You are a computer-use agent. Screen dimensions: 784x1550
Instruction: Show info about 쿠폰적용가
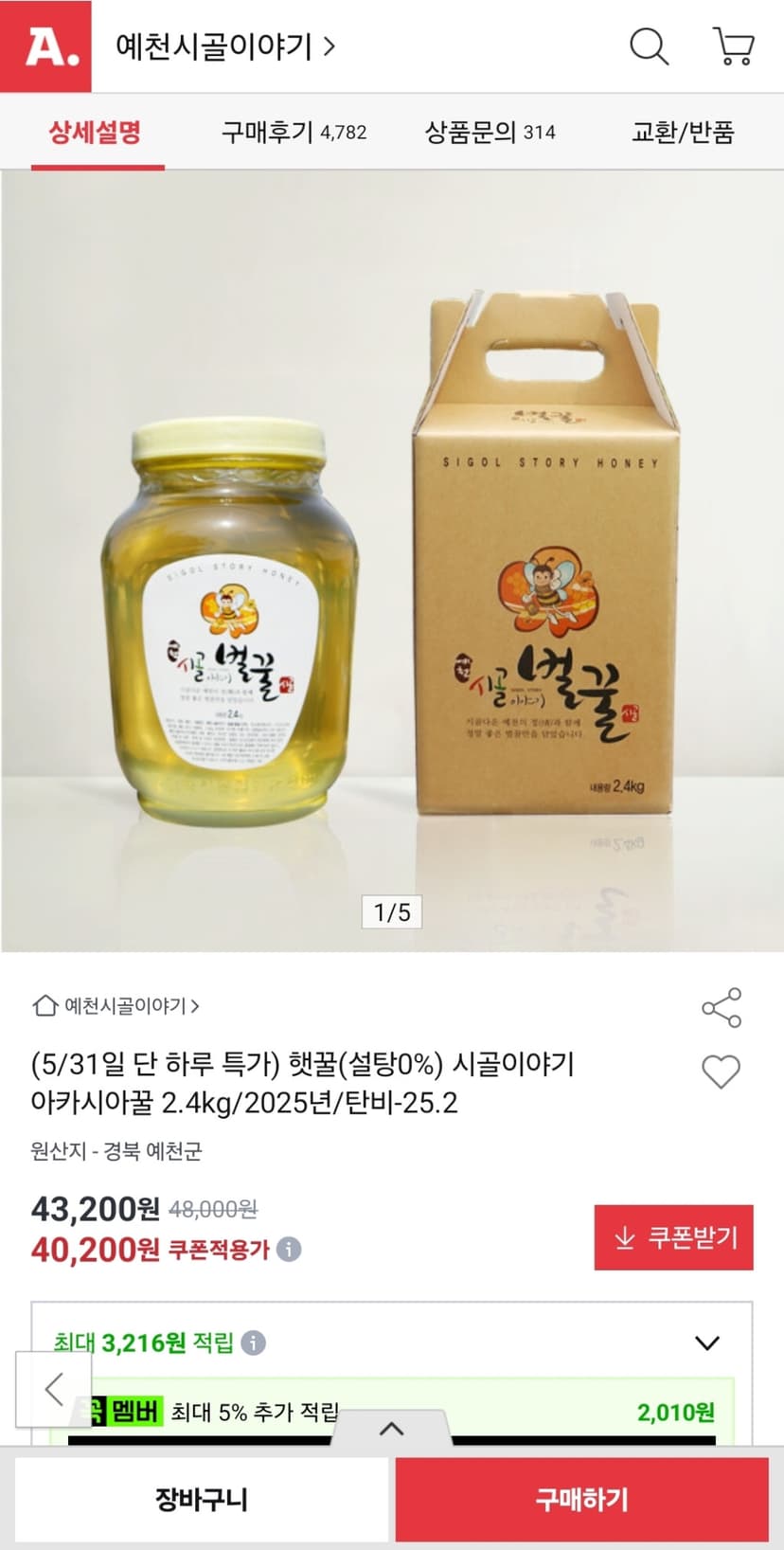click(x=289, y=1250)
